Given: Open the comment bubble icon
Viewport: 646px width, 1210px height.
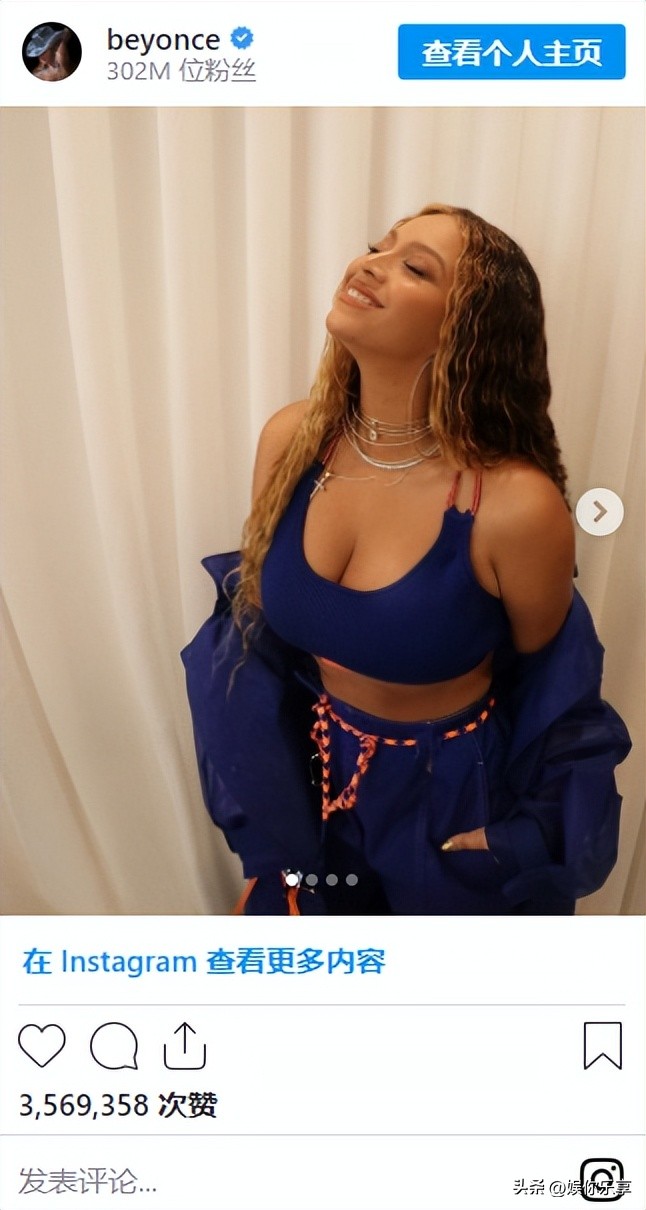Looking at the screenshot, I should pyautogui.click(x=114, y=1046).
